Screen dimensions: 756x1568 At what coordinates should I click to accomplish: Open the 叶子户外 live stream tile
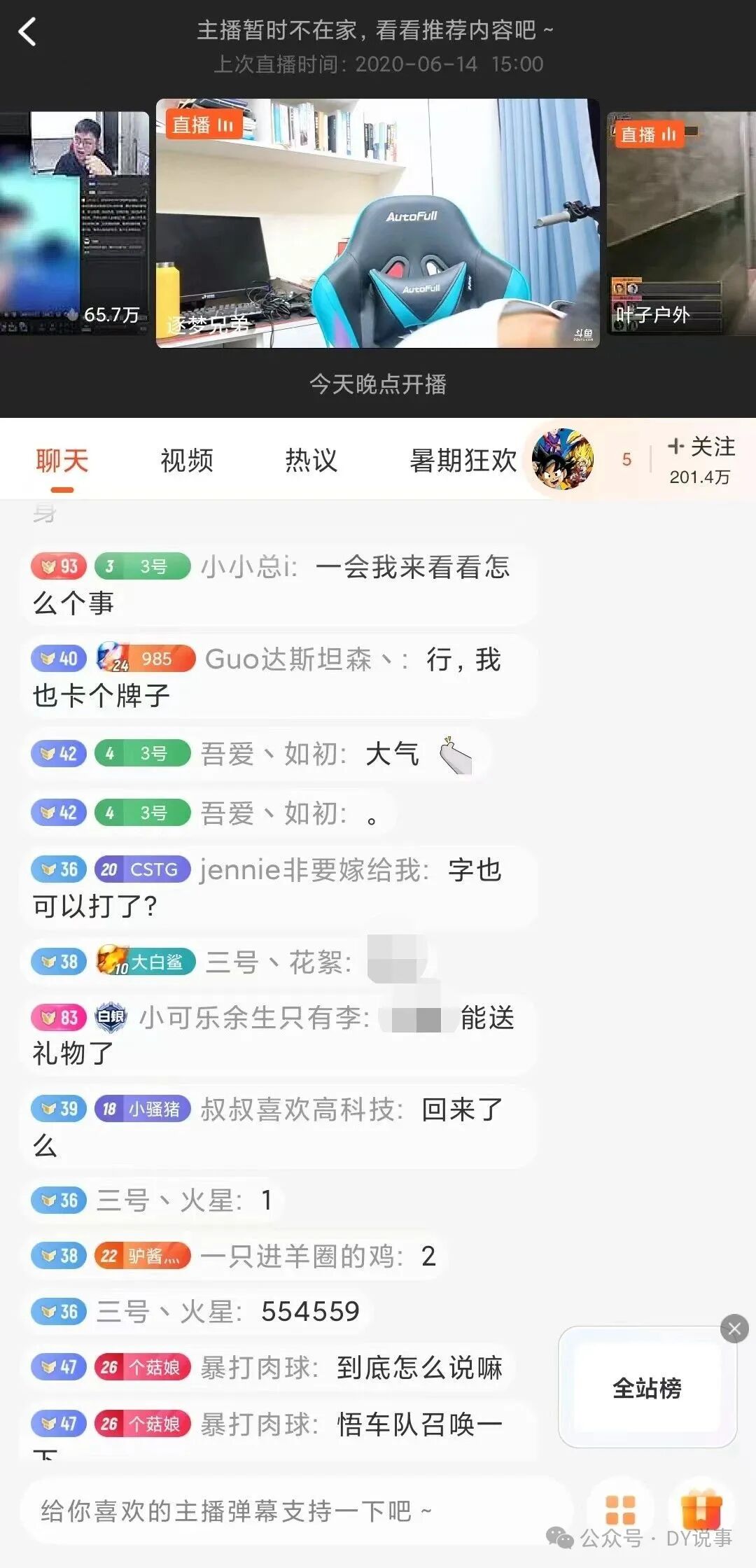click(x=681, y=223)
